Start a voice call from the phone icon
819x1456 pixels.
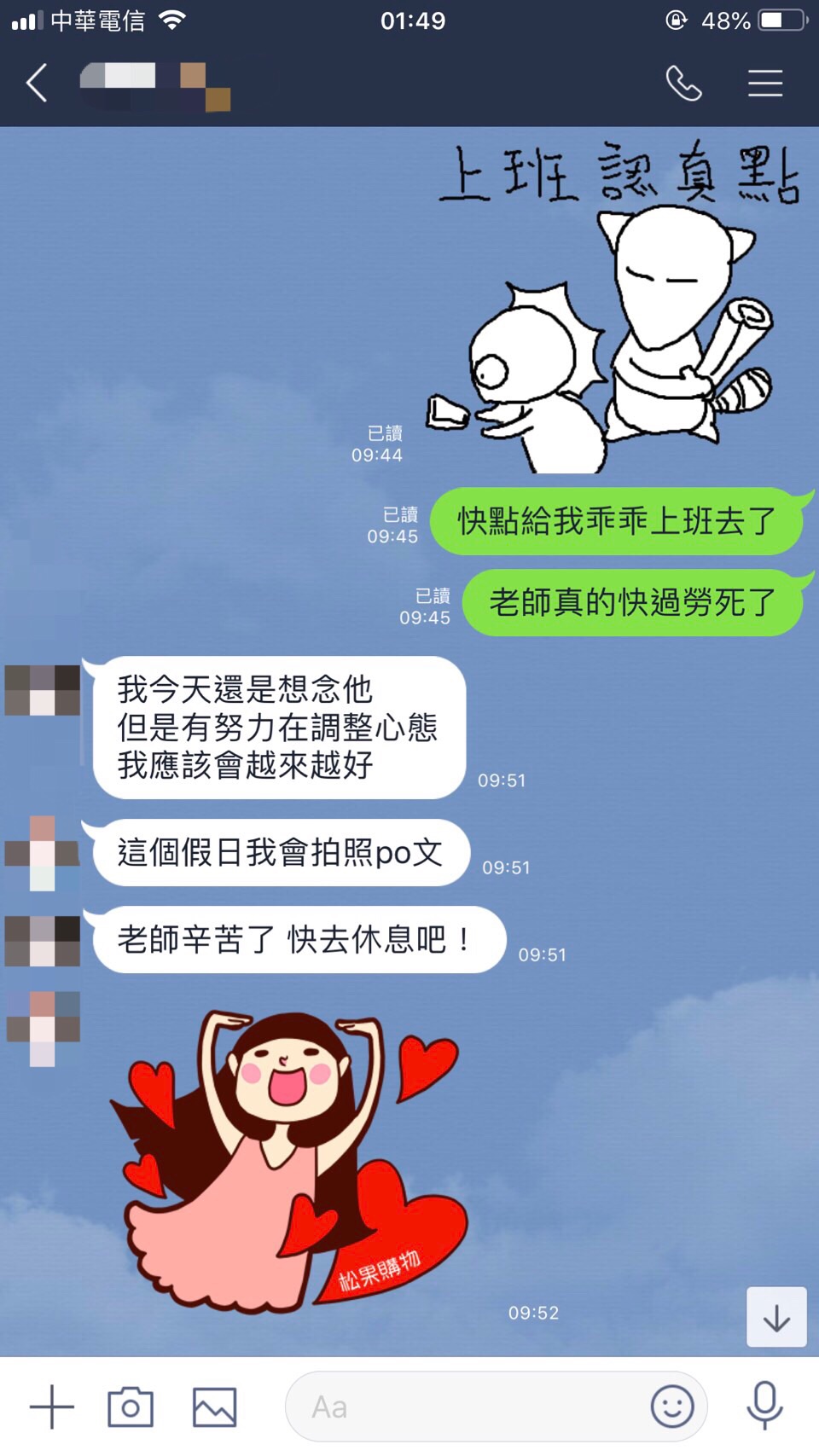click(683, 84)
